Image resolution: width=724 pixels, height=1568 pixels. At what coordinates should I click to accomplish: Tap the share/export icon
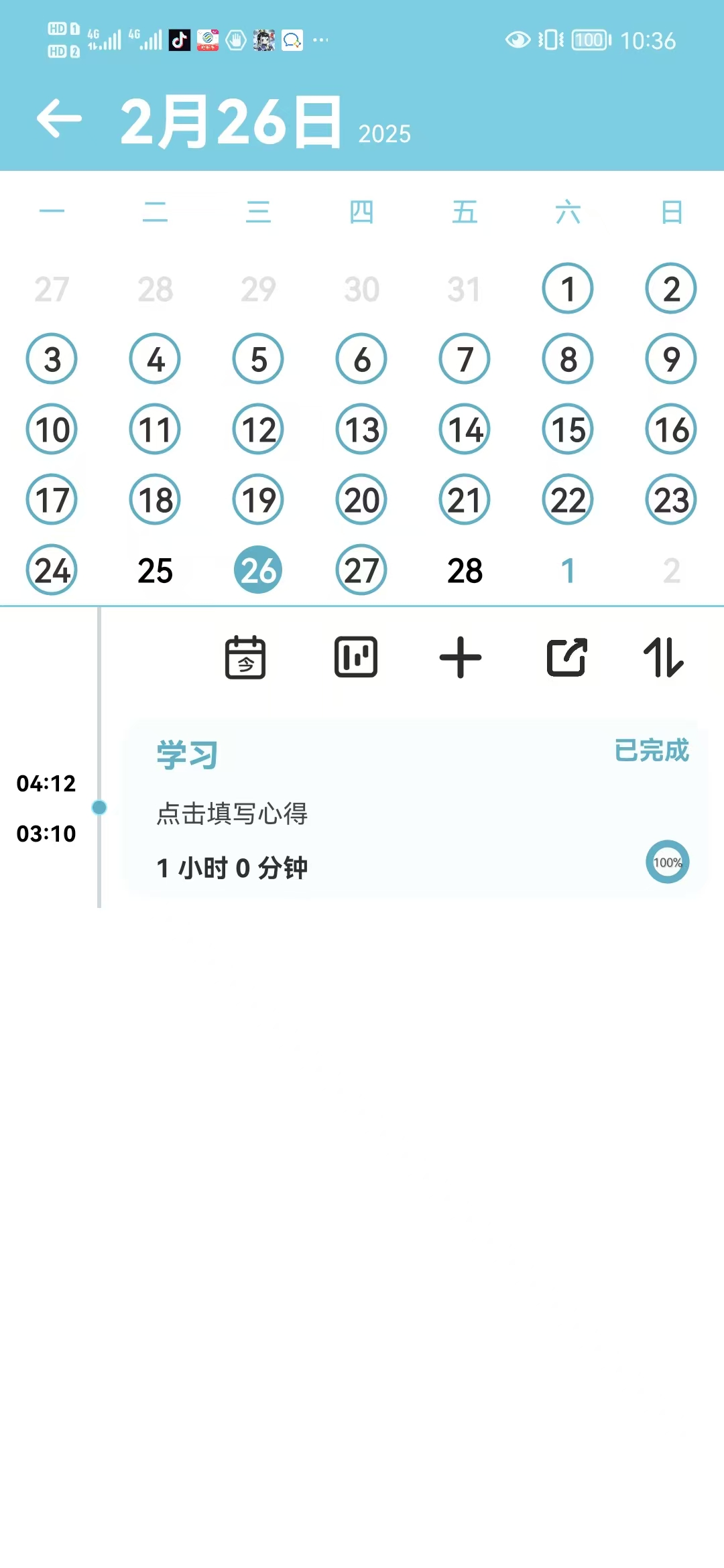click(567, 657)
